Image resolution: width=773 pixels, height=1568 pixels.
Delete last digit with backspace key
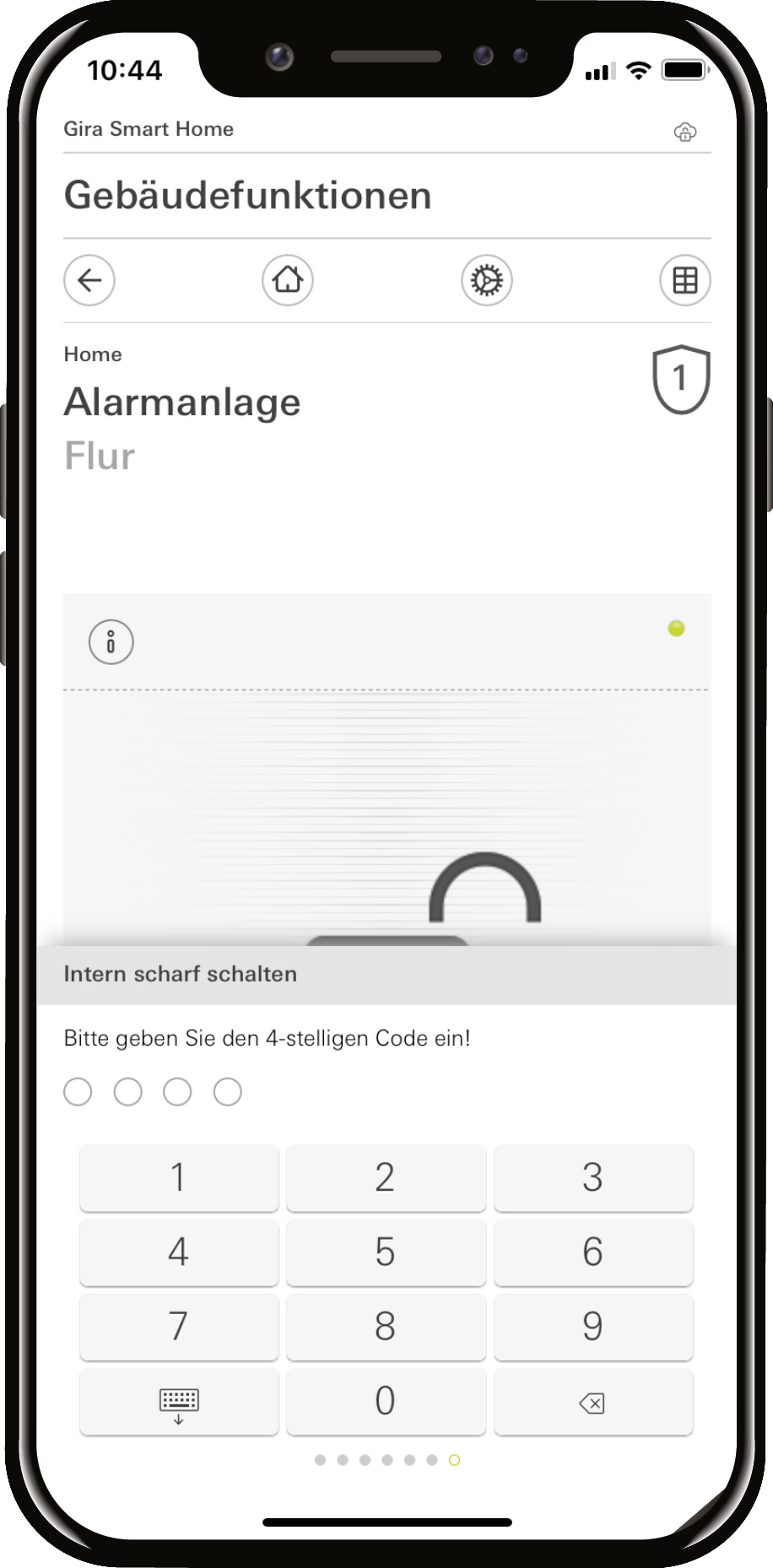tap(593, 1403)
